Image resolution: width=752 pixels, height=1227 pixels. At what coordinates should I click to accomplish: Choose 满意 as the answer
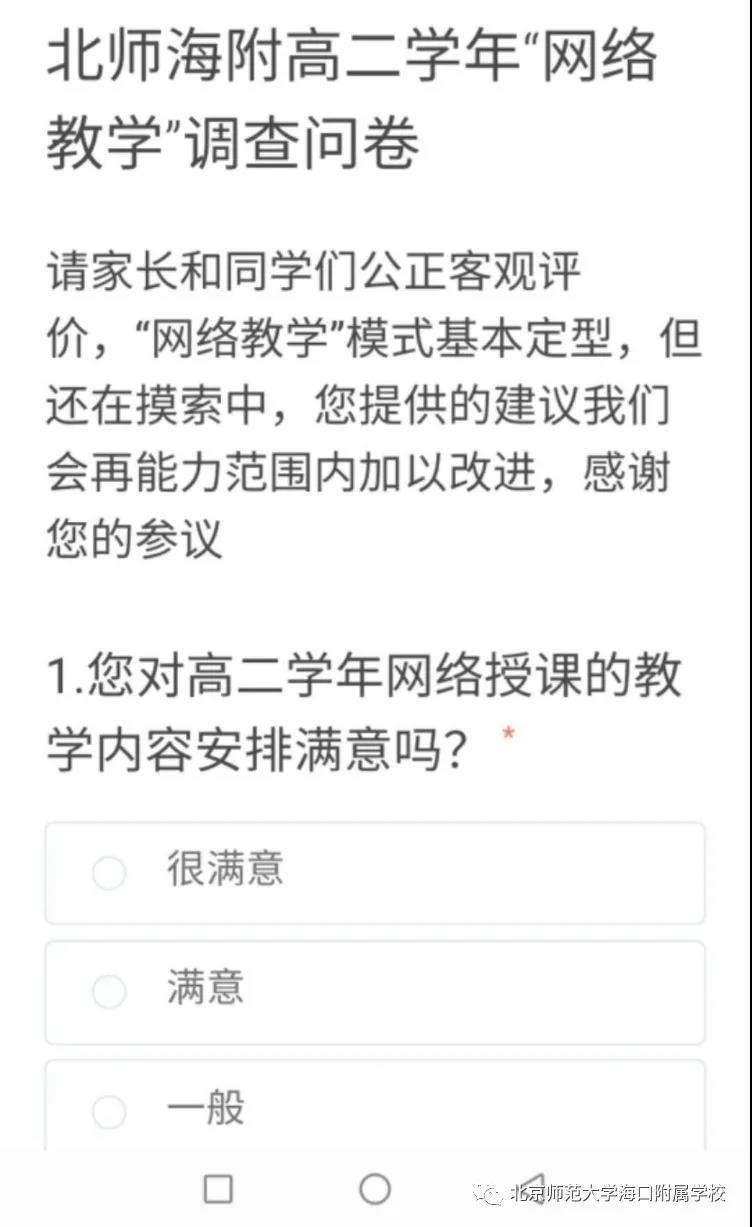[109, 992]
